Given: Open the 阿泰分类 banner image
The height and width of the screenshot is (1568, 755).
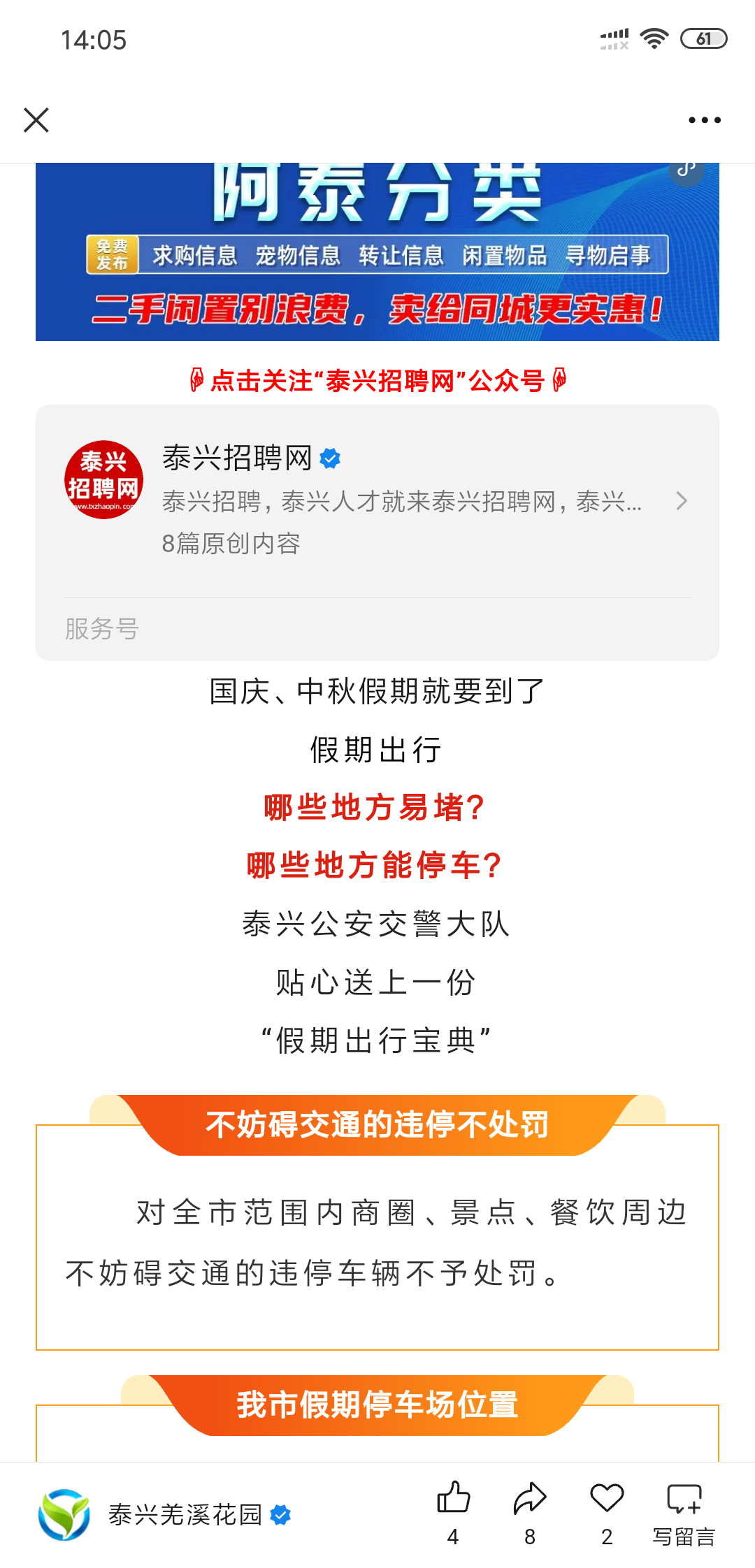Looking at the screenshot, I should pyautogui.click(x=377, y=252).
